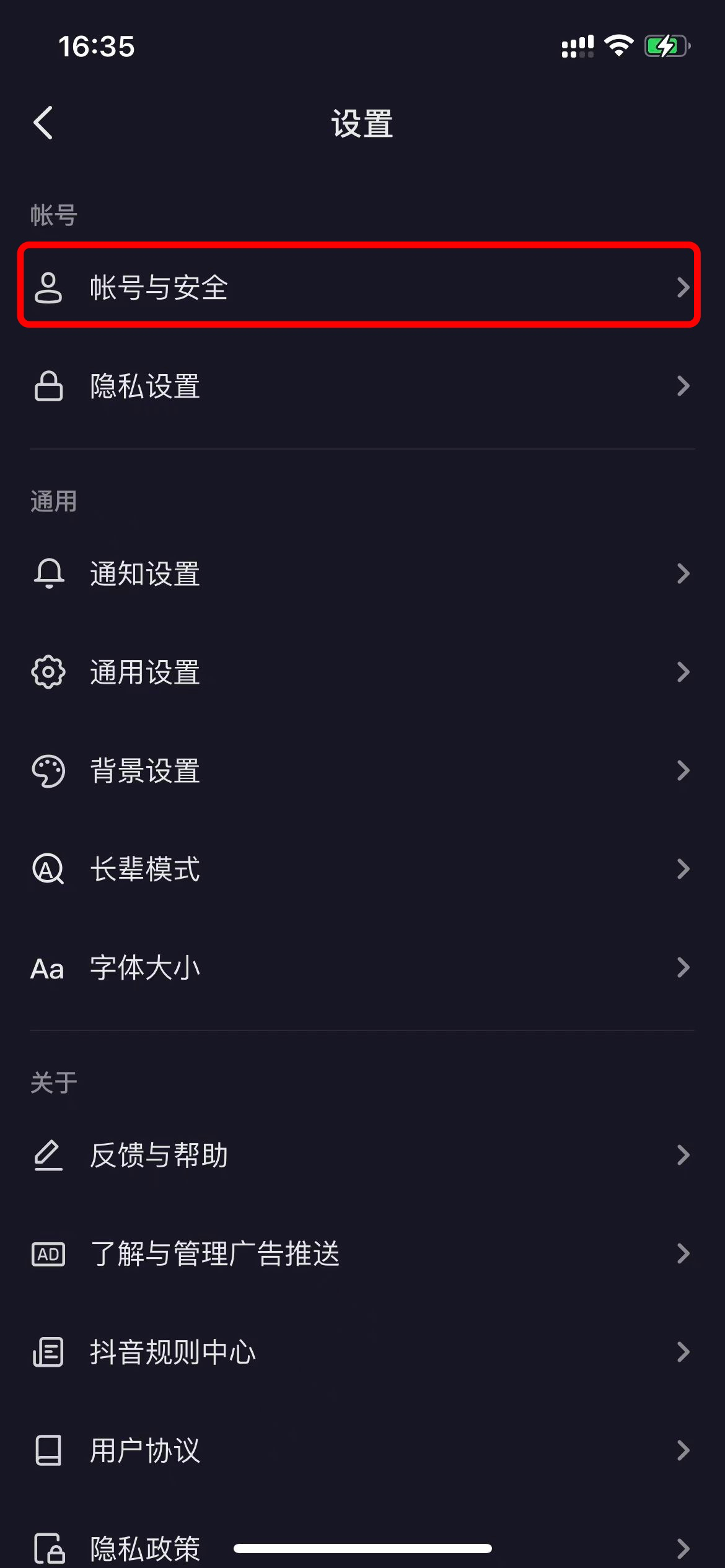Open the 隐私设置 menu entry
Screen dimensions: 725x1568
click(144, 386)
